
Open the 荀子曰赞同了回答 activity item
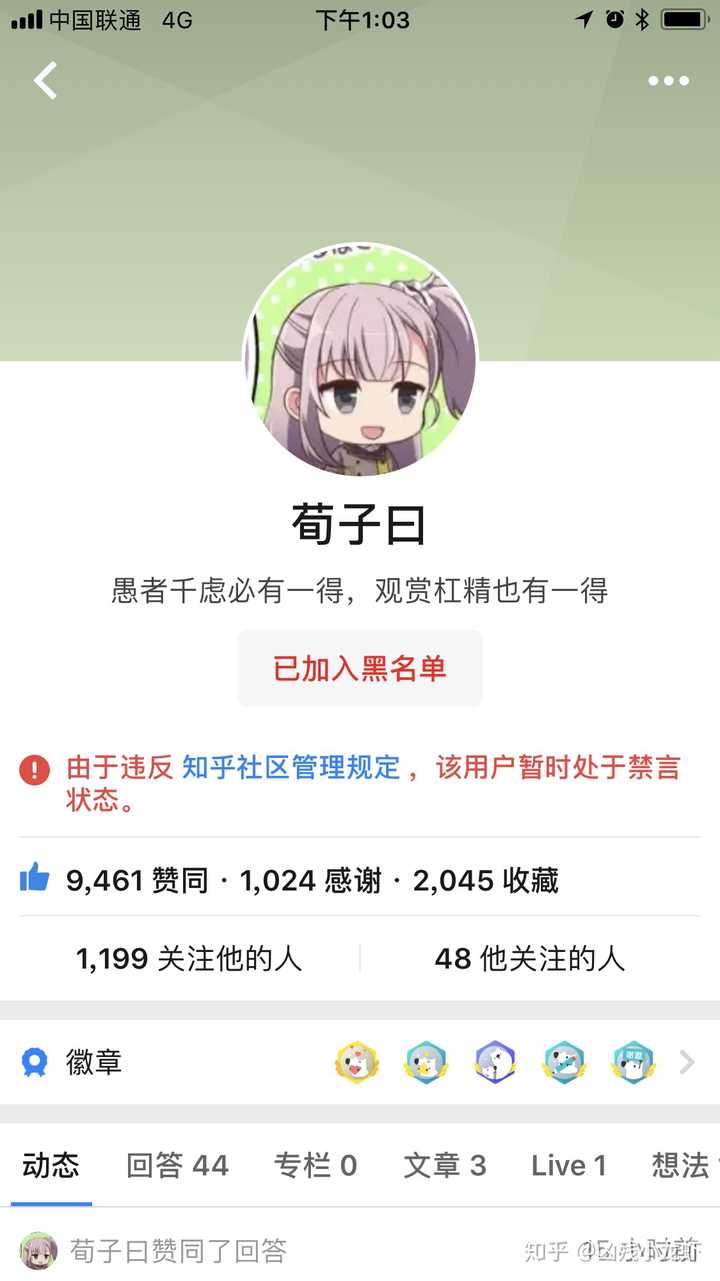click(x=179, y=1250)
